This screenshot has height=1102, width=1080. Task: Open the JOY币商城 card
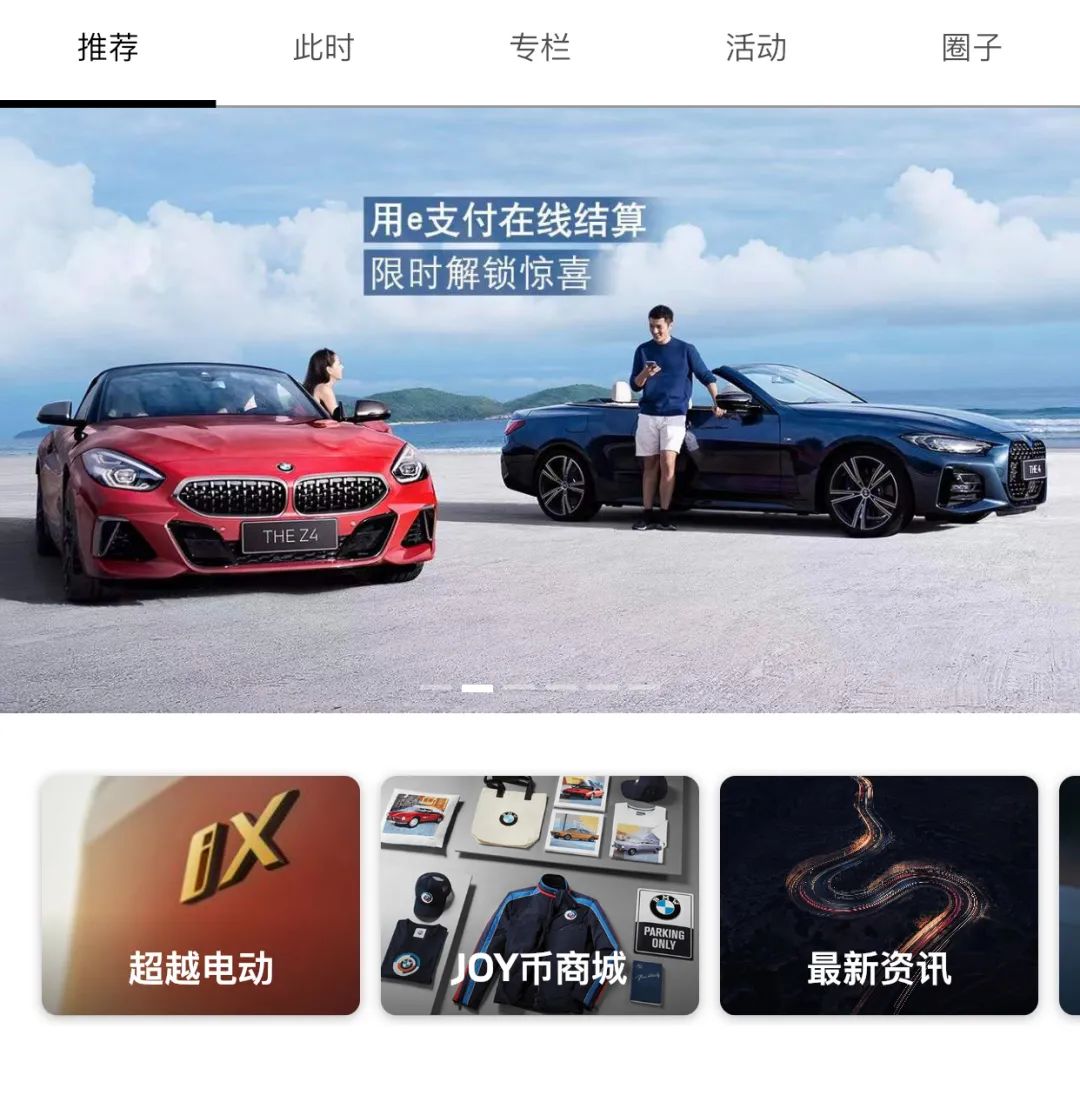coord(540,895)
